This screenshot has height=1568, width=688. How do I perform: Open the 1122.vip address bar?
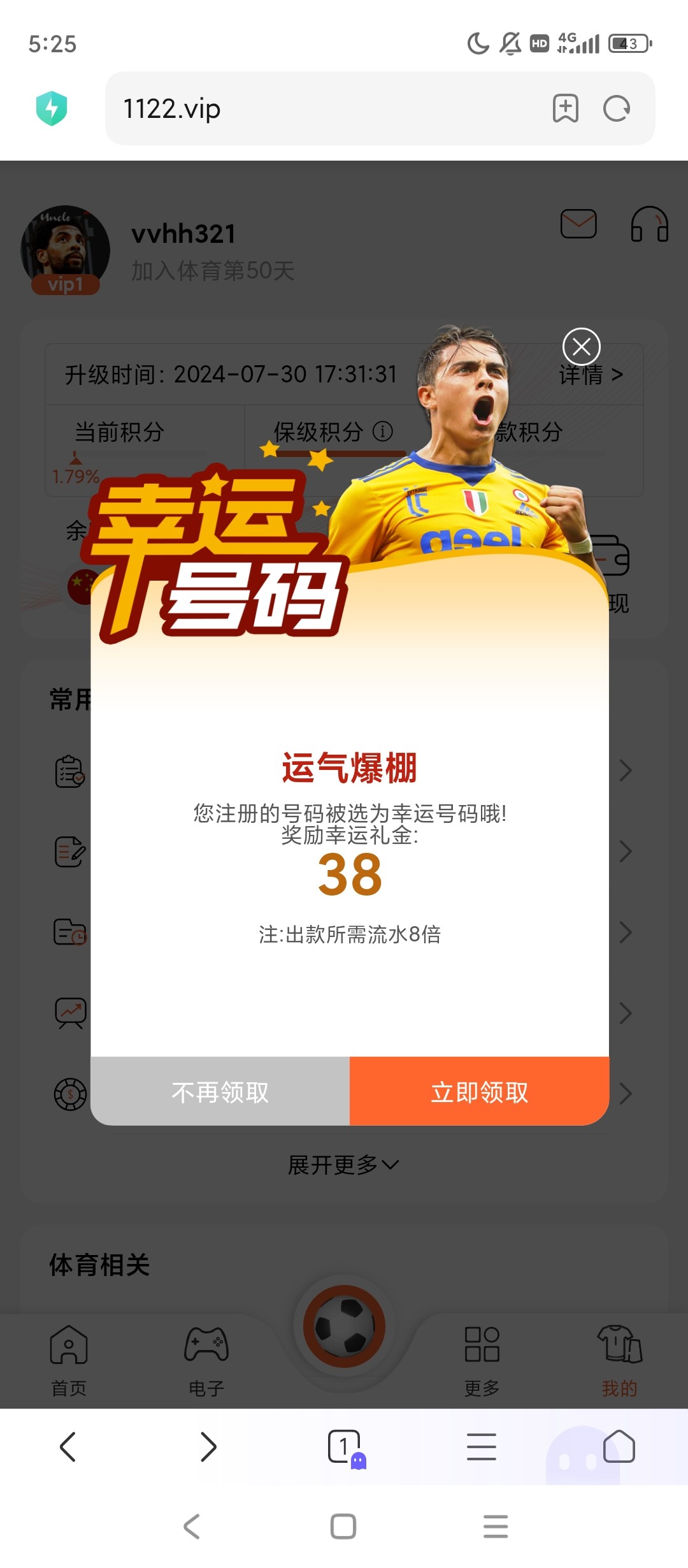319,108
